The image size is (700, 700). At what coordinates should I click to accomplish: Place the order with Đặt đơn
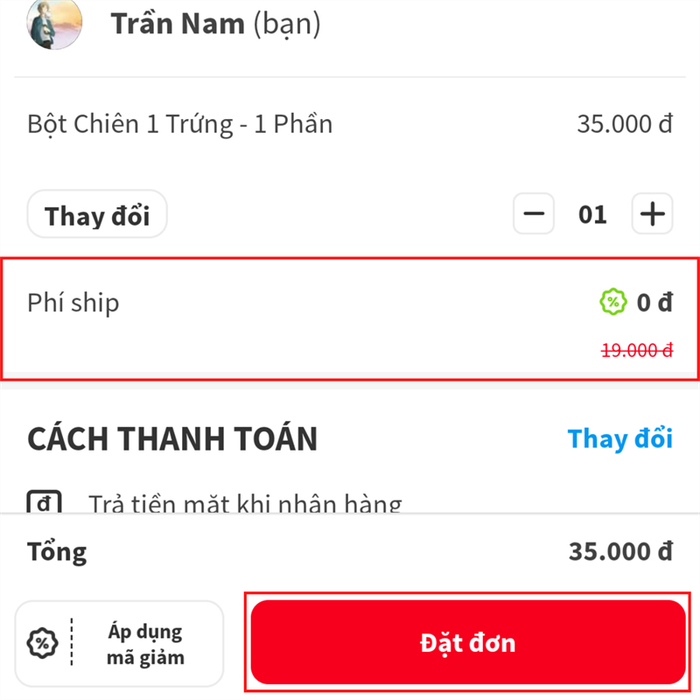(x=468, y=642)
